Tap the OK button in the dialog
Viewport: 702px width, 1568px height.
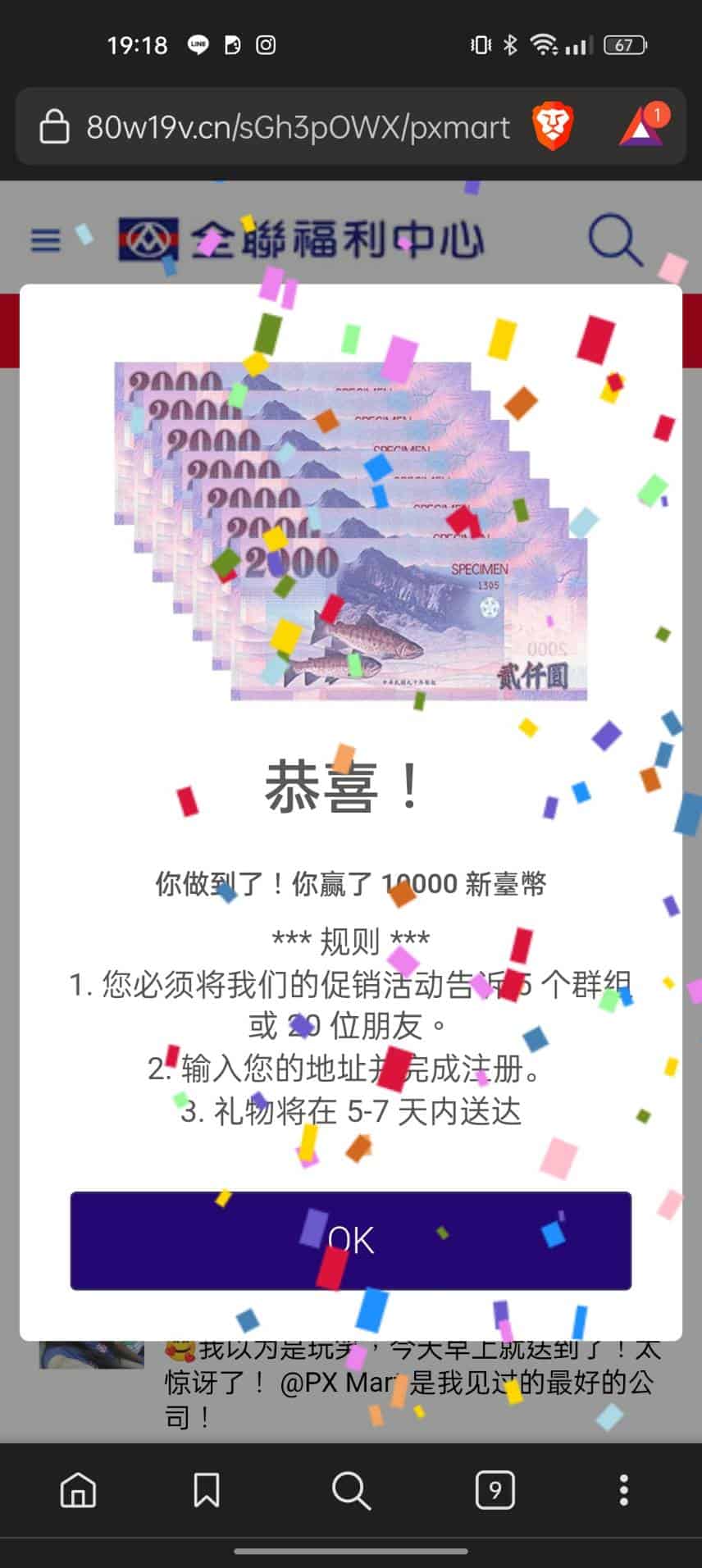(x=350, y=1240)
